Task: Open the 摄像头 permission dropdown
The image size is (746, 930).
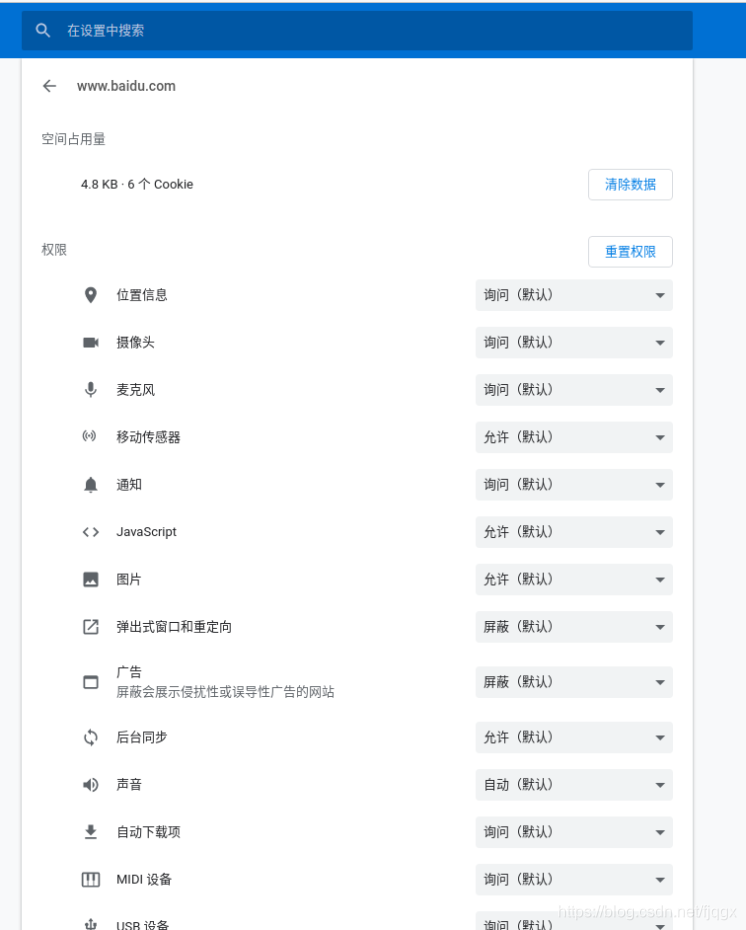Action: [x=573, y=342]
